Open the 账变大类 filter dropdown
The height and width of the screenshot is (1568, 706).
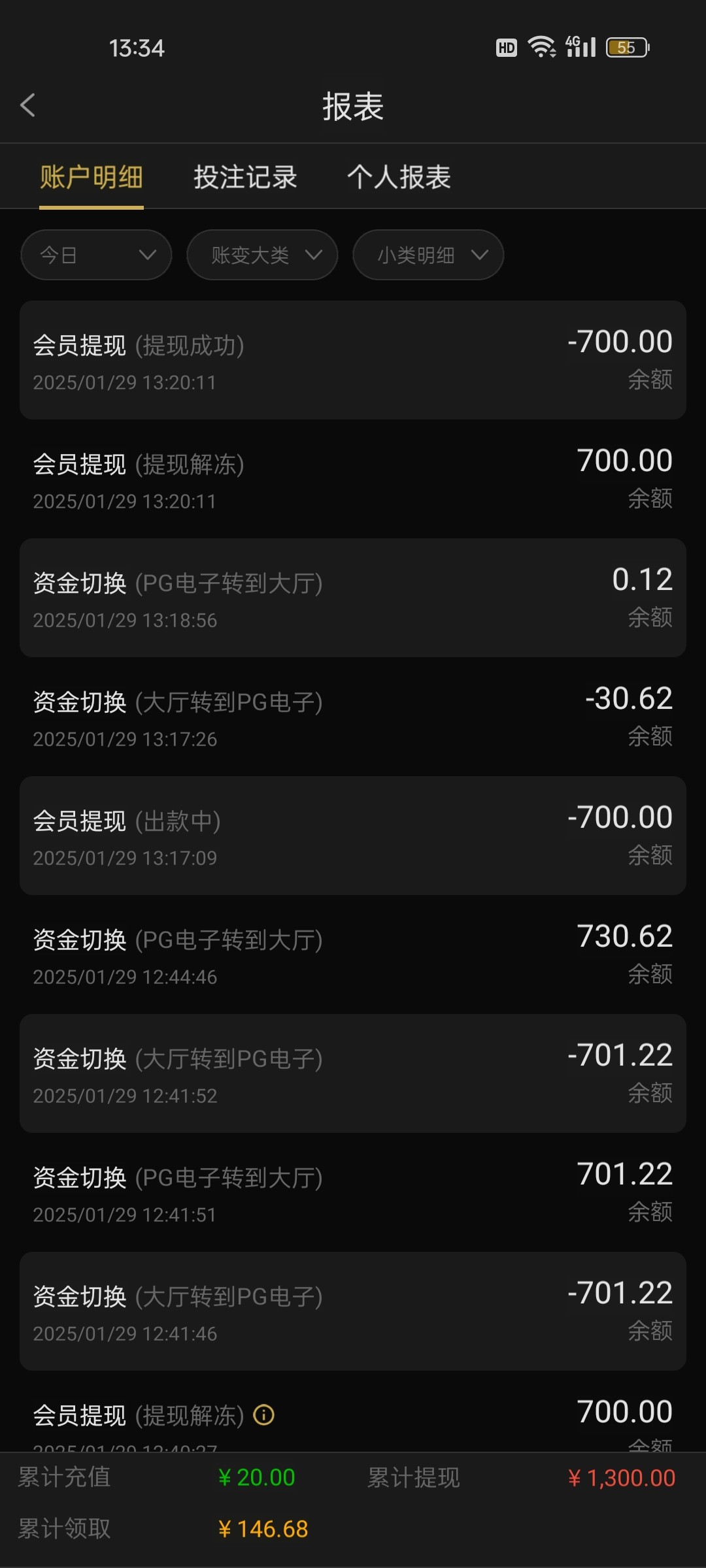click(262, 255)
